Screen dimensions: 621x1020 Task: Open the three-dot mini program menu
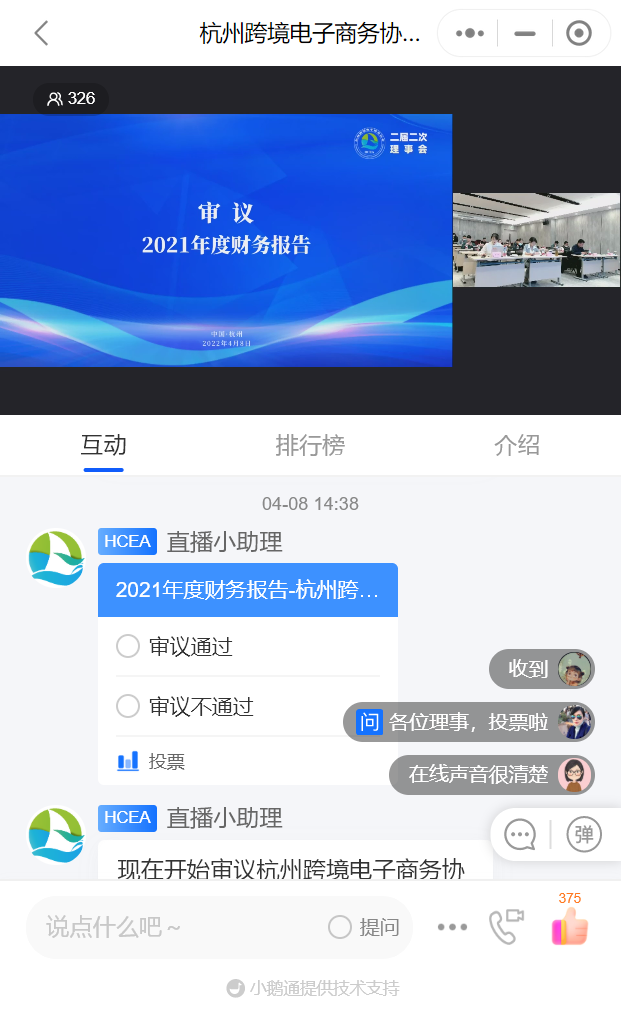coord(469,33)
